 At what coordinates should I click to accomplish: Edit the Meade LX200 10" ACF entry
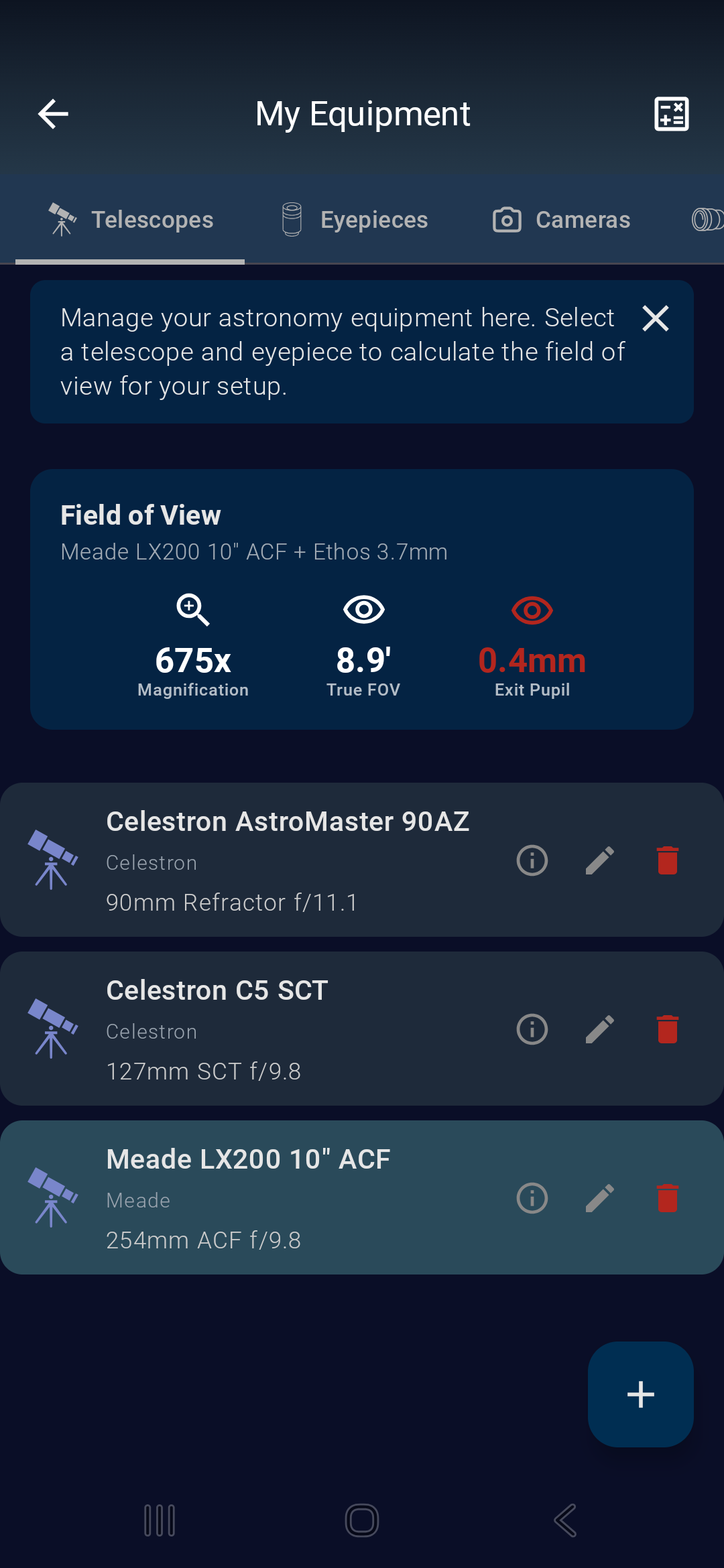click(600, 1199)
